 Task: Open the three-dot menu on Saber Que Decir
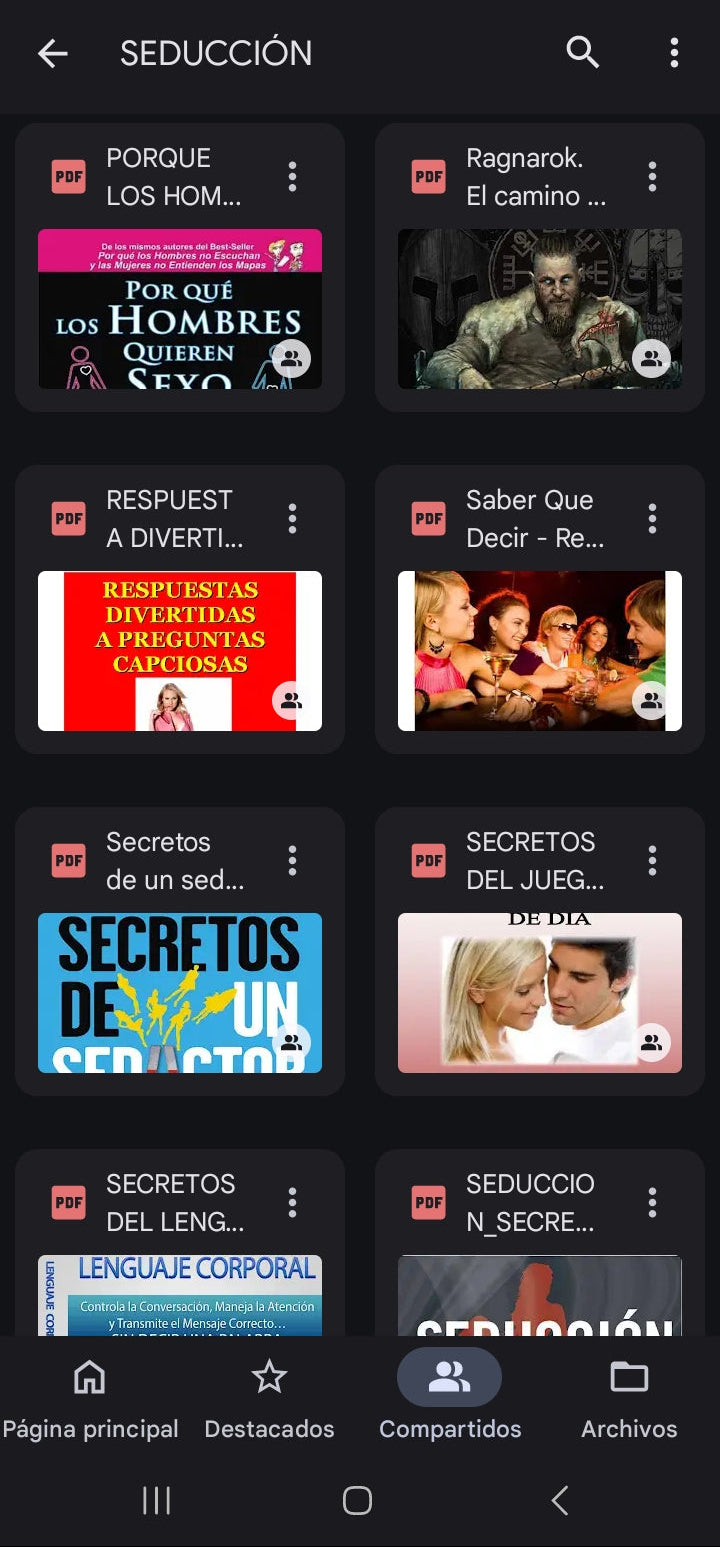[652, 518]
